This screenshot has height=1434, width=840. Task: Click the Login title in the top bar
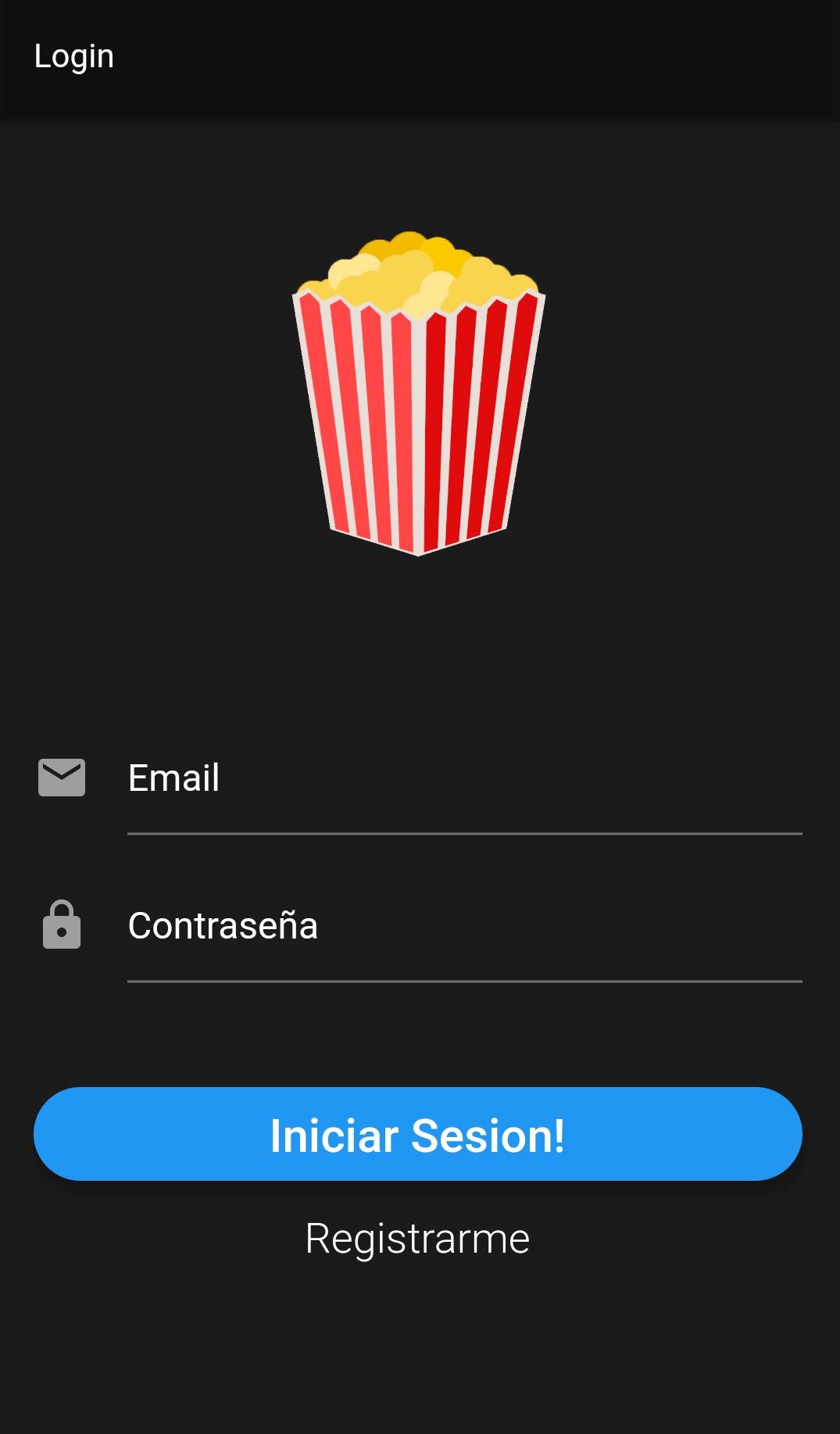73,55
